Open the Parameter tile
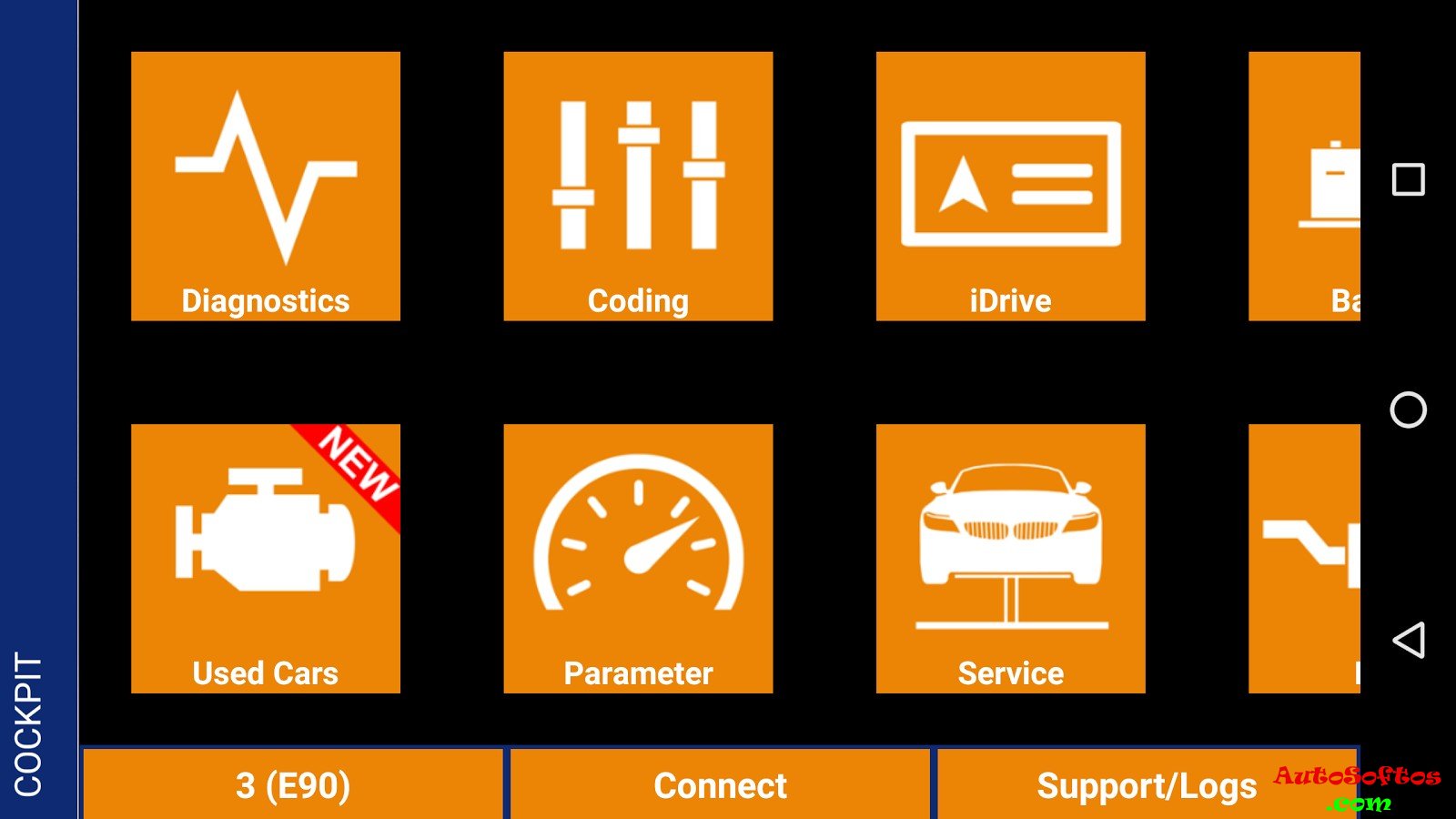The height and width of the screenshot is (819, 1456). coord(638,559)
